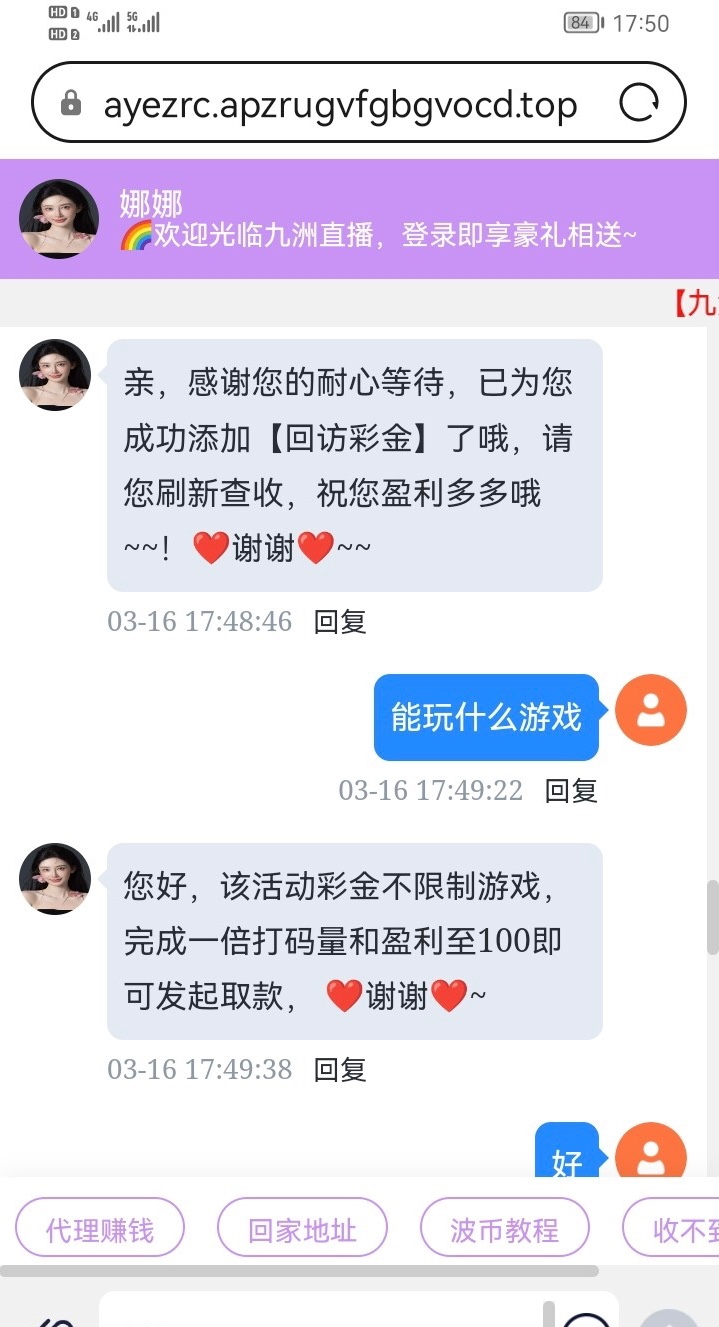This screenshot has width=719, height=1327.
Task: Focus the message input box
Action: point(320,1312)
